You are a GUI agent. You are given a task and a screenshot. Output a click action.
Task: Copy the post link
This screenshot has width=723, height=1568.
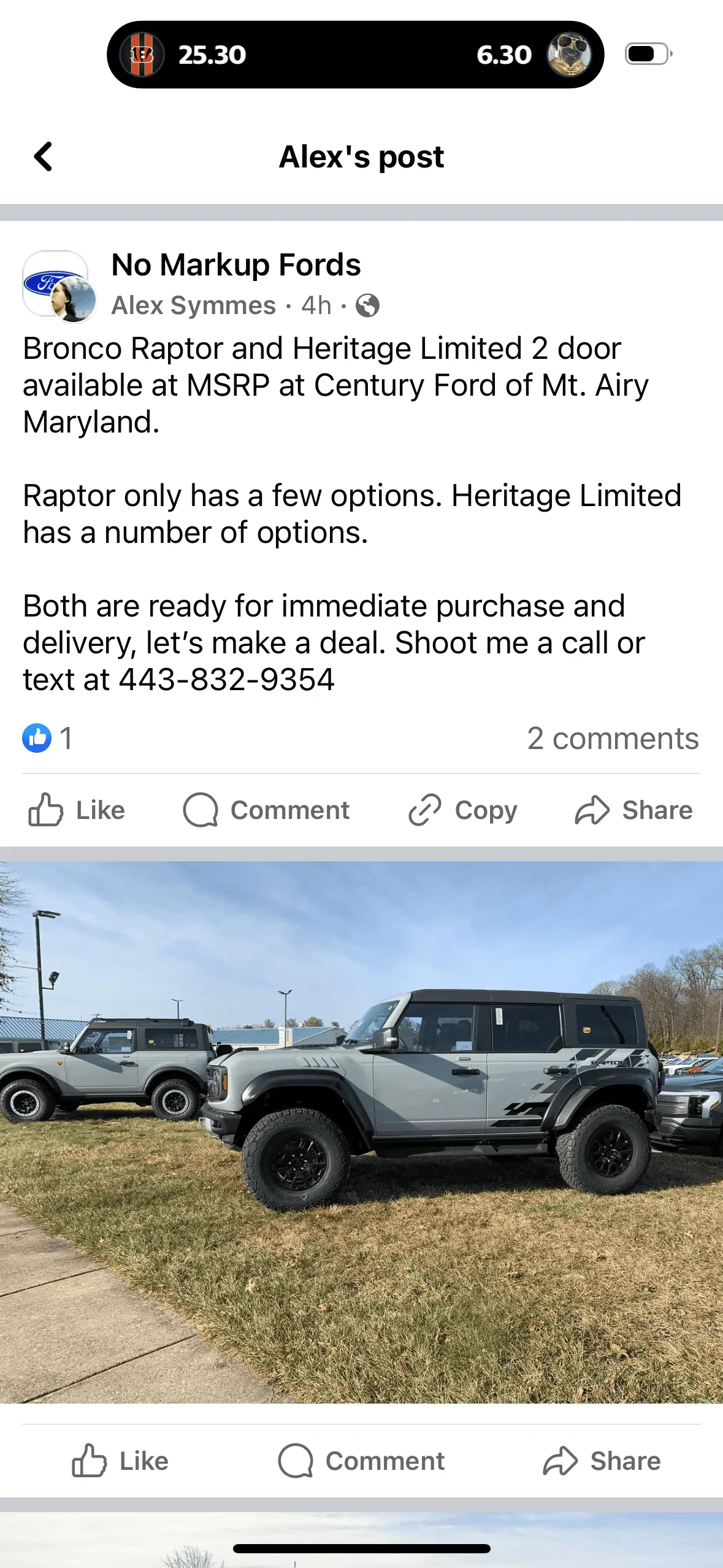coord(463,810)
